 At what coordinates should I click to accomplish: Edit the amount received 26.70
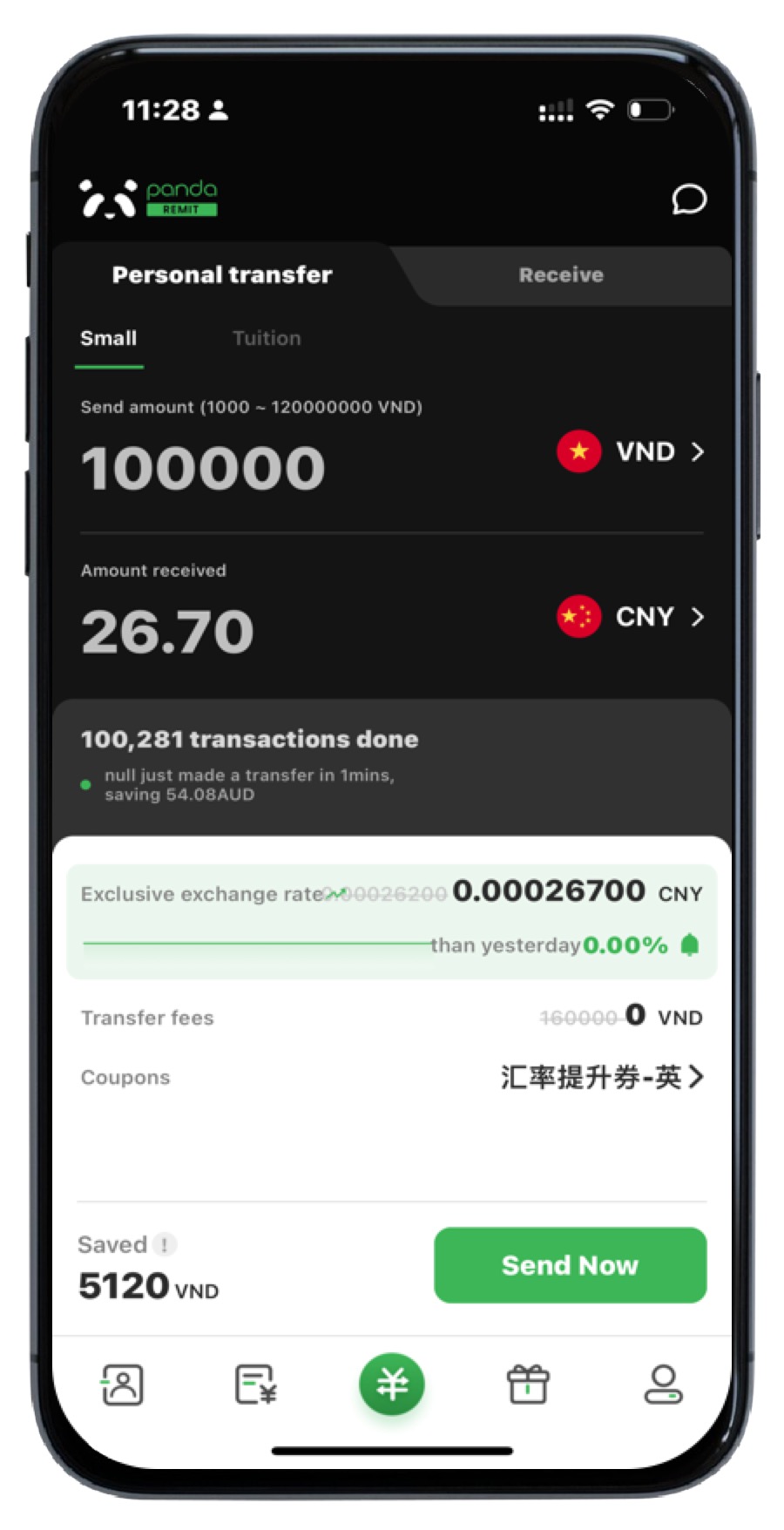click(x=167, y=632)
